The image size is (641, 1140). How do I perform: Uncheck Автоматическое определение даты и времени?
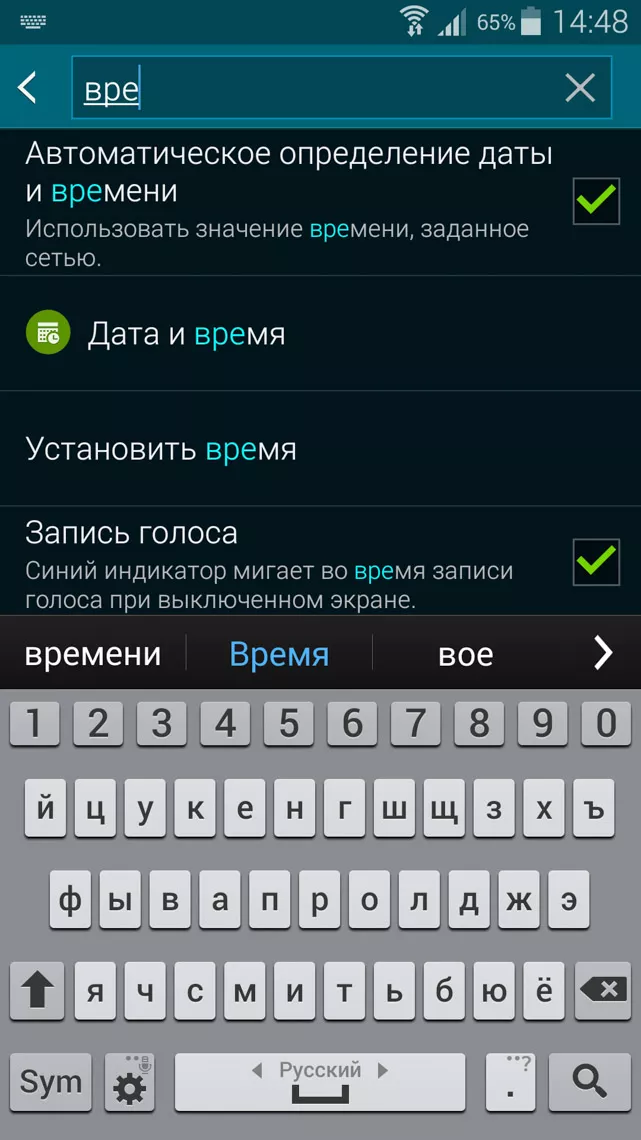click(596, 201)
